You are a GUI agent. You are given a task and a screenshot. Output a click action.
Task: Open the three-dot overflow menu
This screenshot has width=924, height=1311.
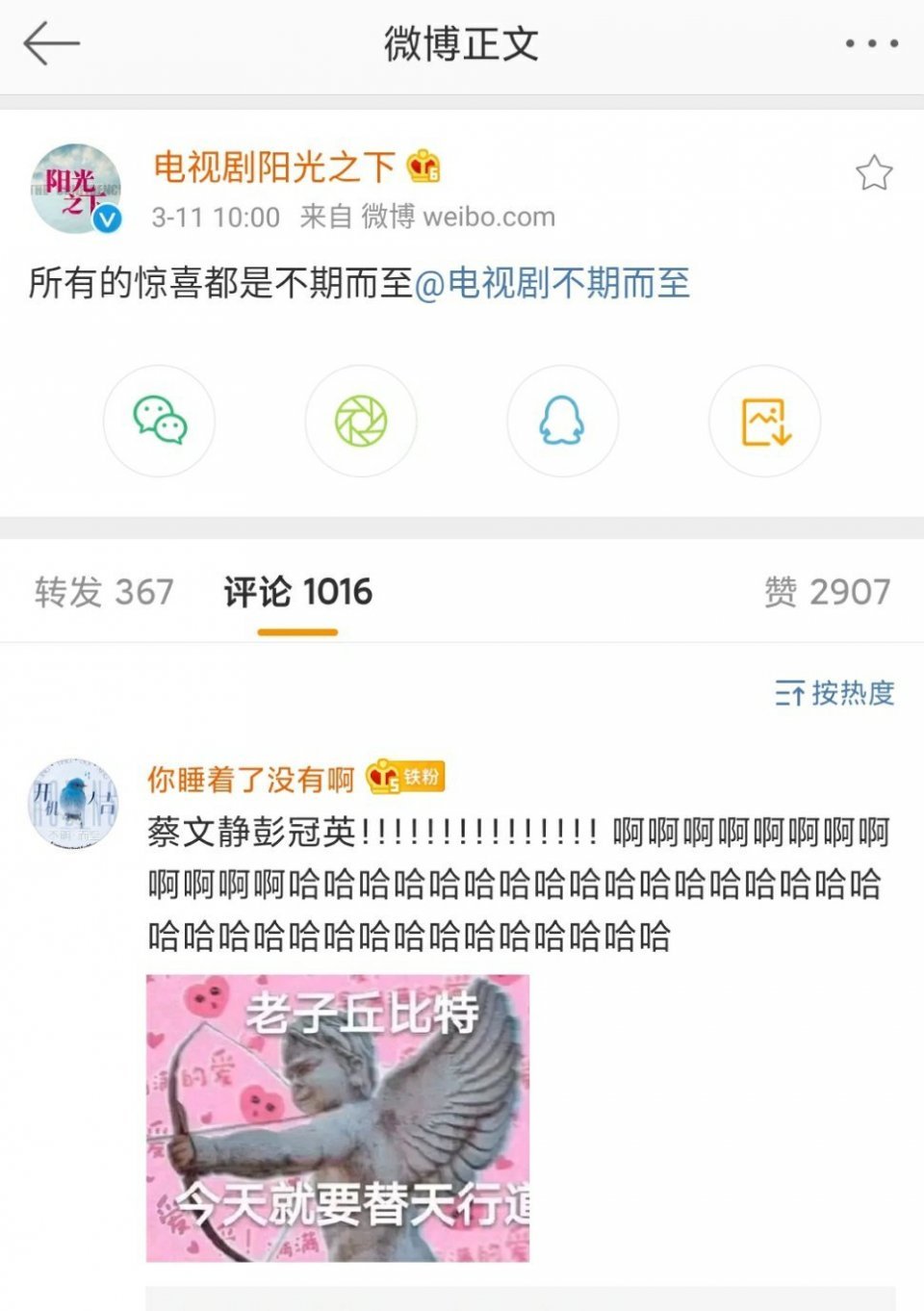point(871,44)
